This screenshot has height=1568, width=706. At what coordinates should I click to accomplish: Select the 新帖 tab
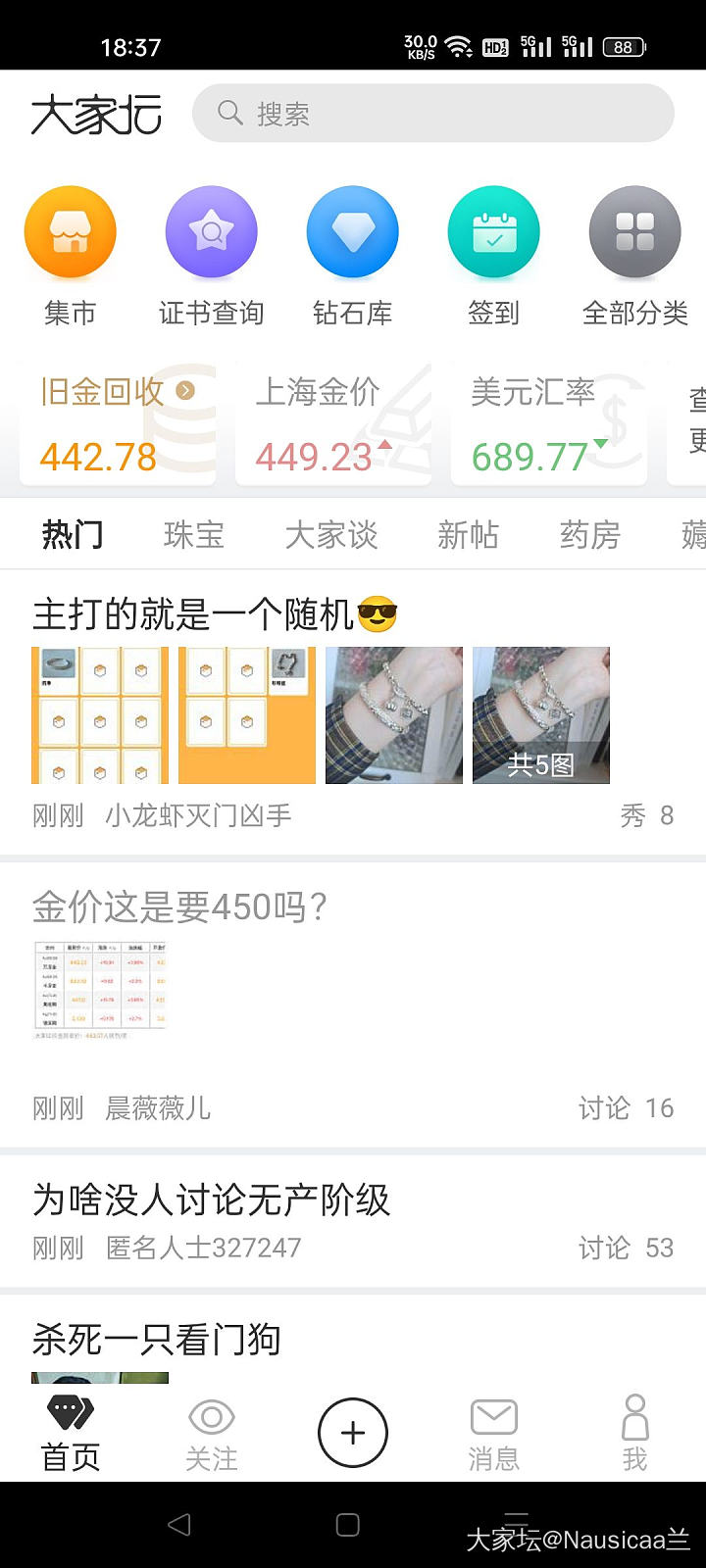[468, 535]
